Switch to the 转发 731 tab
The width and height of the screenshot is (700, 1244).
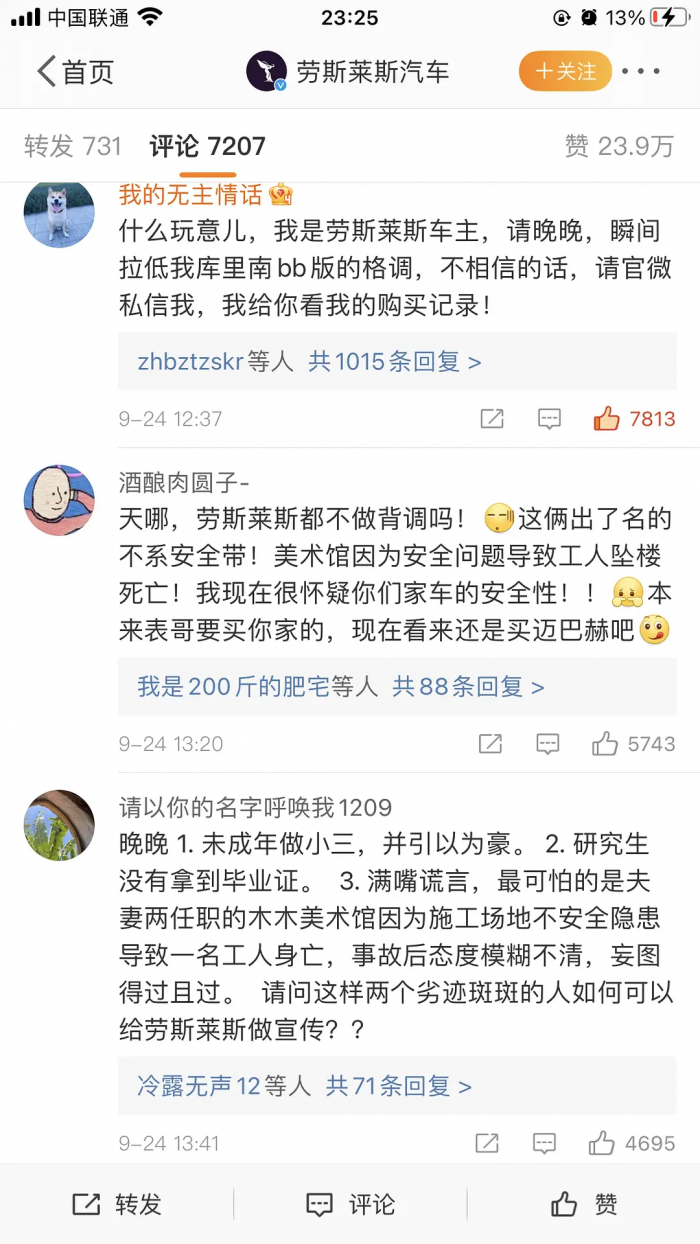pos(73,146)
